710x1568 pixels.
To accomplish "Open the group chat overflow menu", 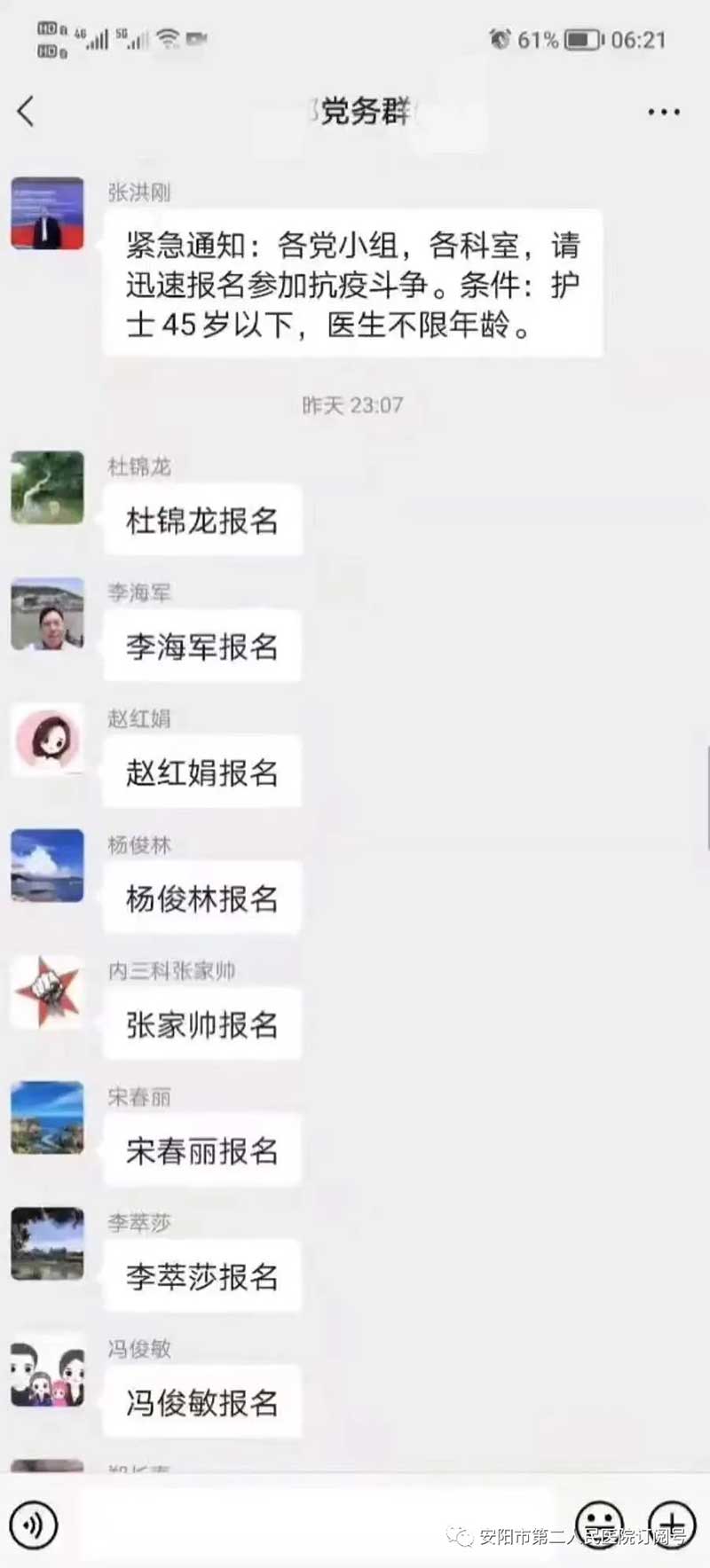I will pos(663,113).
